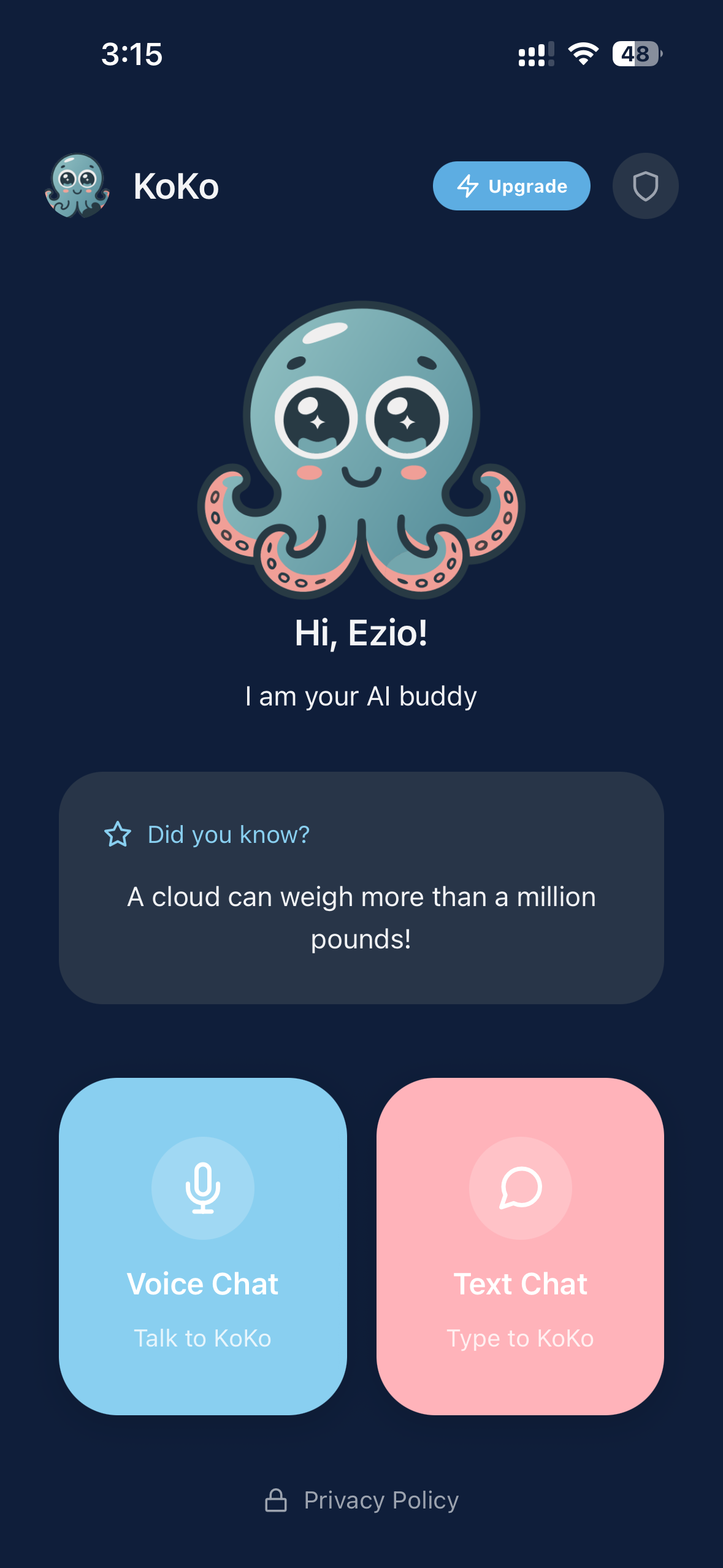723x1568 pixels.
Task: Open Text Chat to type to KoKo
Action: coord(519,1251)
